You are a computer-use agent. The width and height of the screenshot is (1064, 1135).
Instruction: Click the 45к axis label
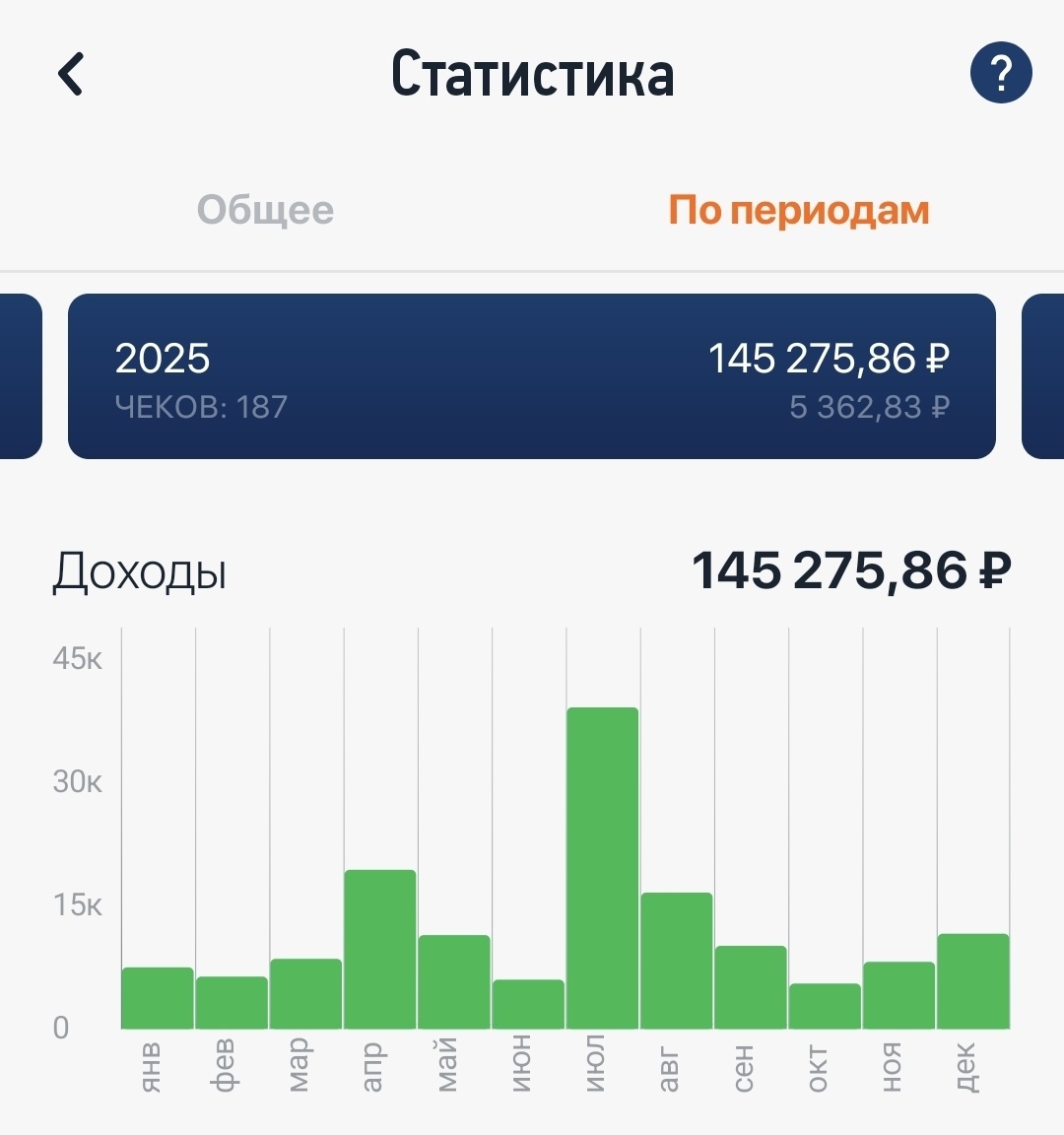click(74, 658)
